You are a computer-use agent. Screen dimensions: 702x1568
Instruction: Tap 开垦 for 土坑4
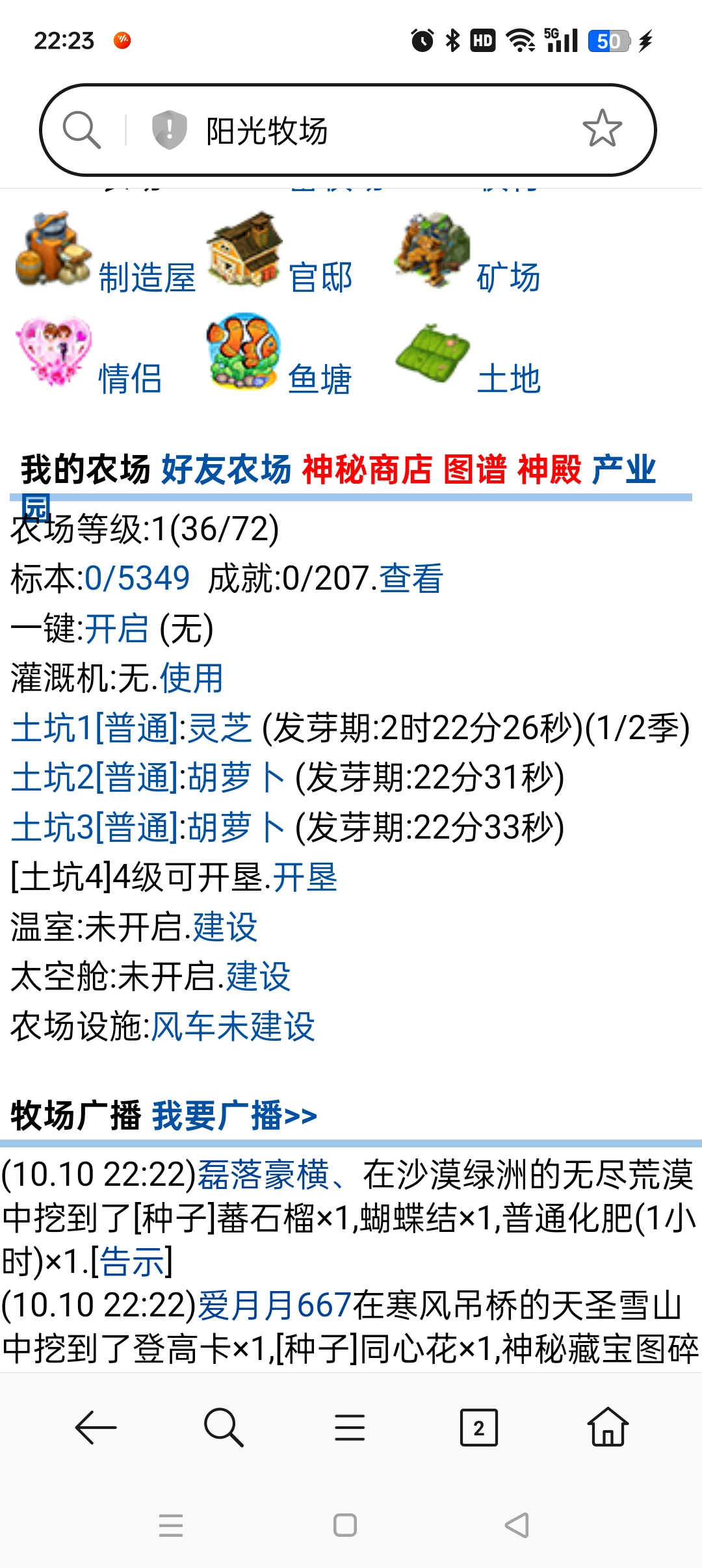[305, 878]
